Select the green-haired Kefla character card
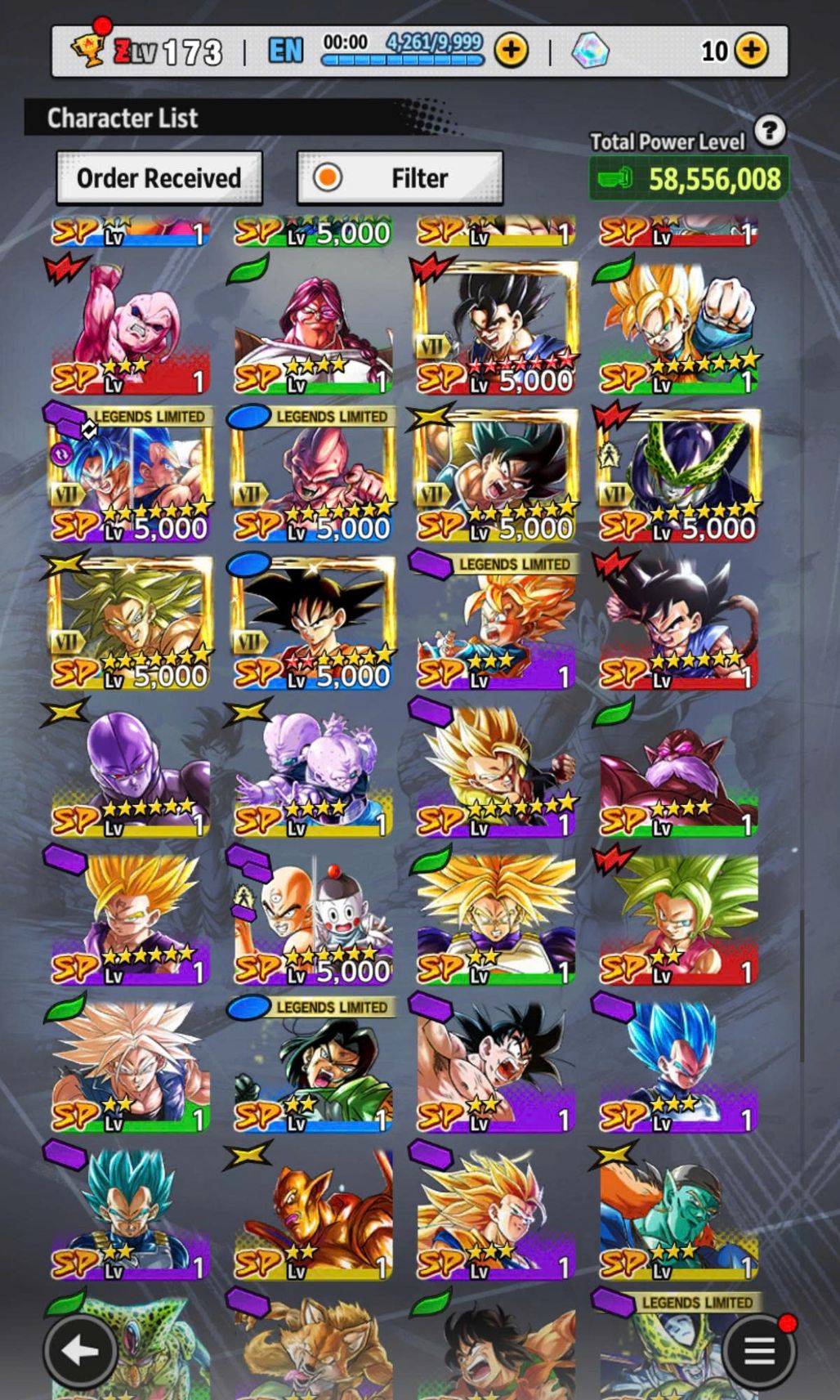Viewport: 840px width, 1400px height. pos(678,917)
